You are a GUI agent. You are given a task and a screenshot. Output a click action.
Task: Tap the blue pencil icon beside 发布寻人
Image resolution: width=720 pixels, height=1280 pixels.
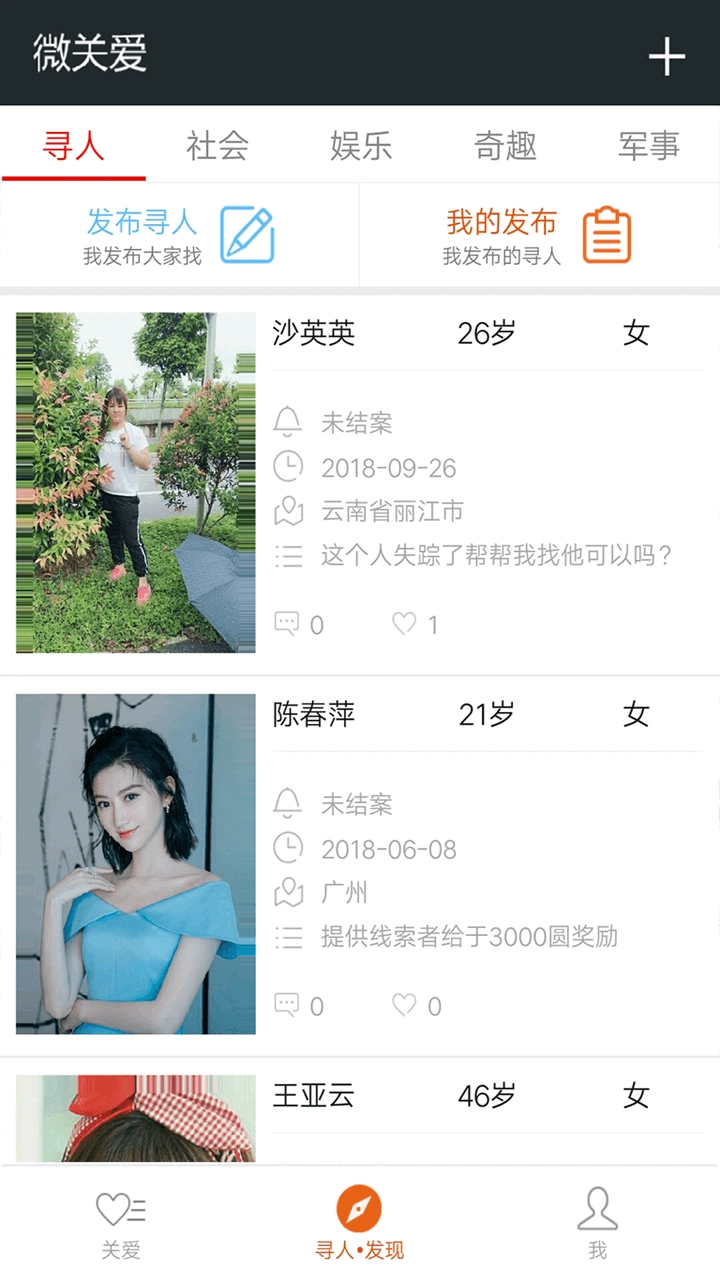[246, 234]
